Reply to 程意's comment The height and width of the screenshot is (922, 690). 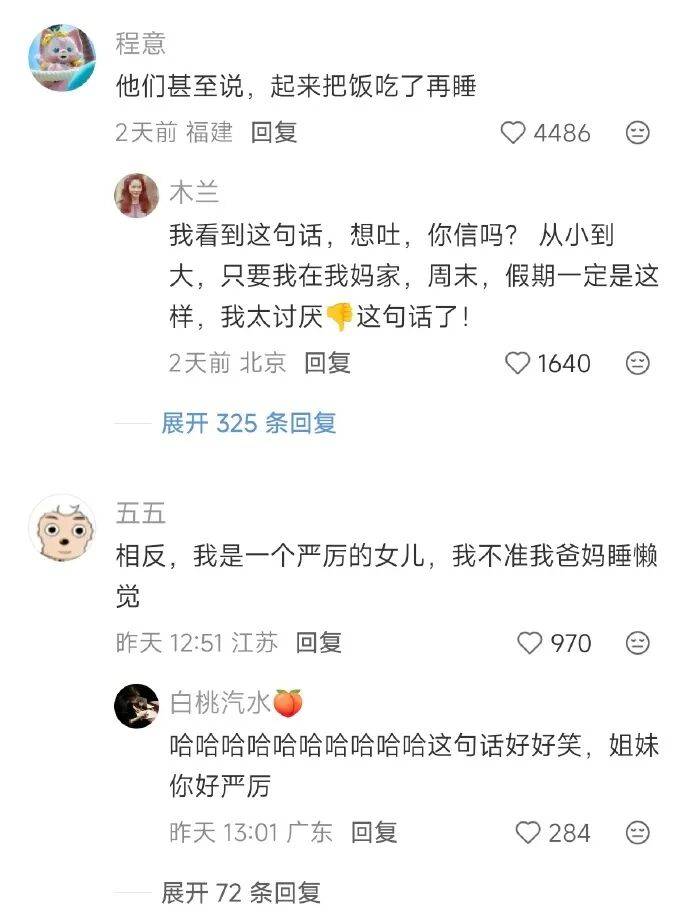274,133
